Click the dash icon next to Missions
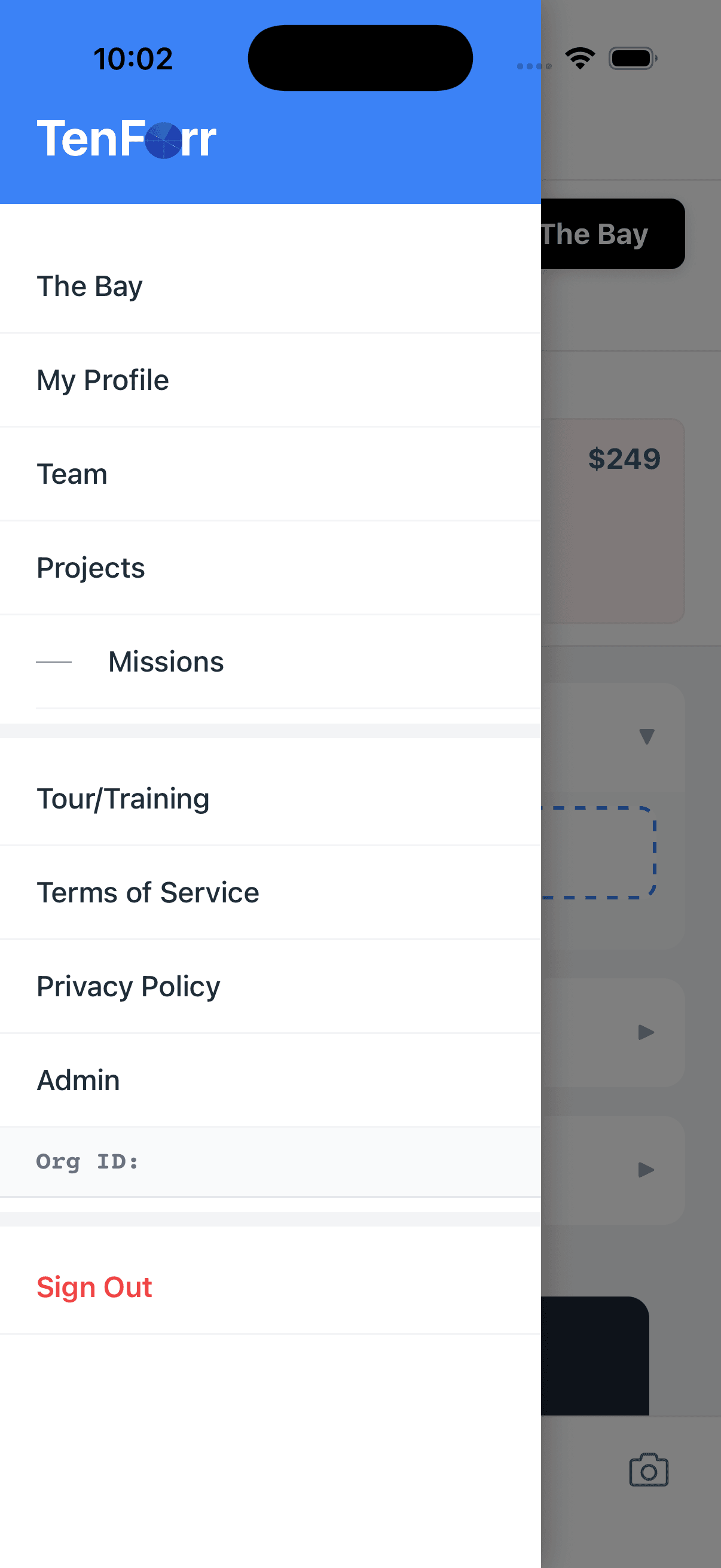 coord(55,662)
